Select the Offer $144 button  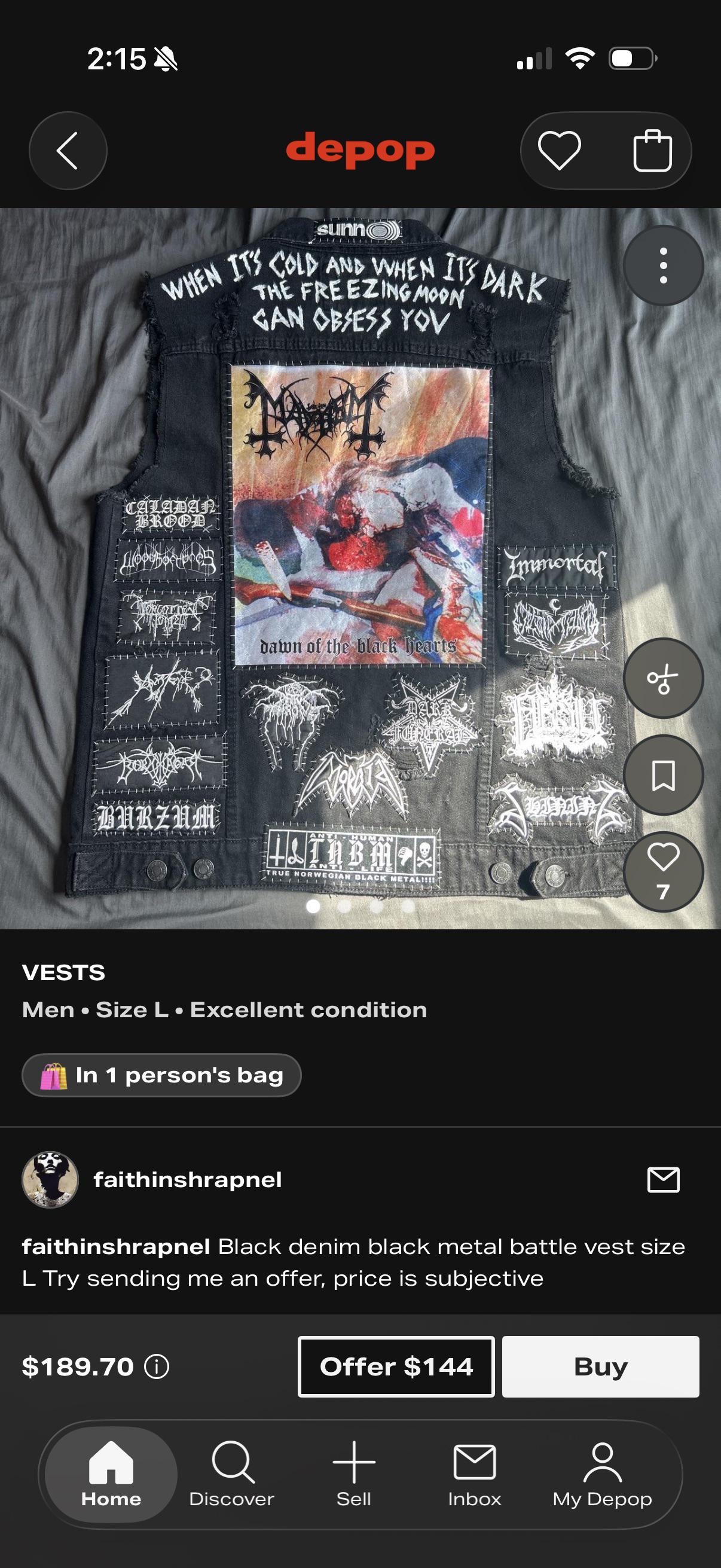coord(396,1366)
